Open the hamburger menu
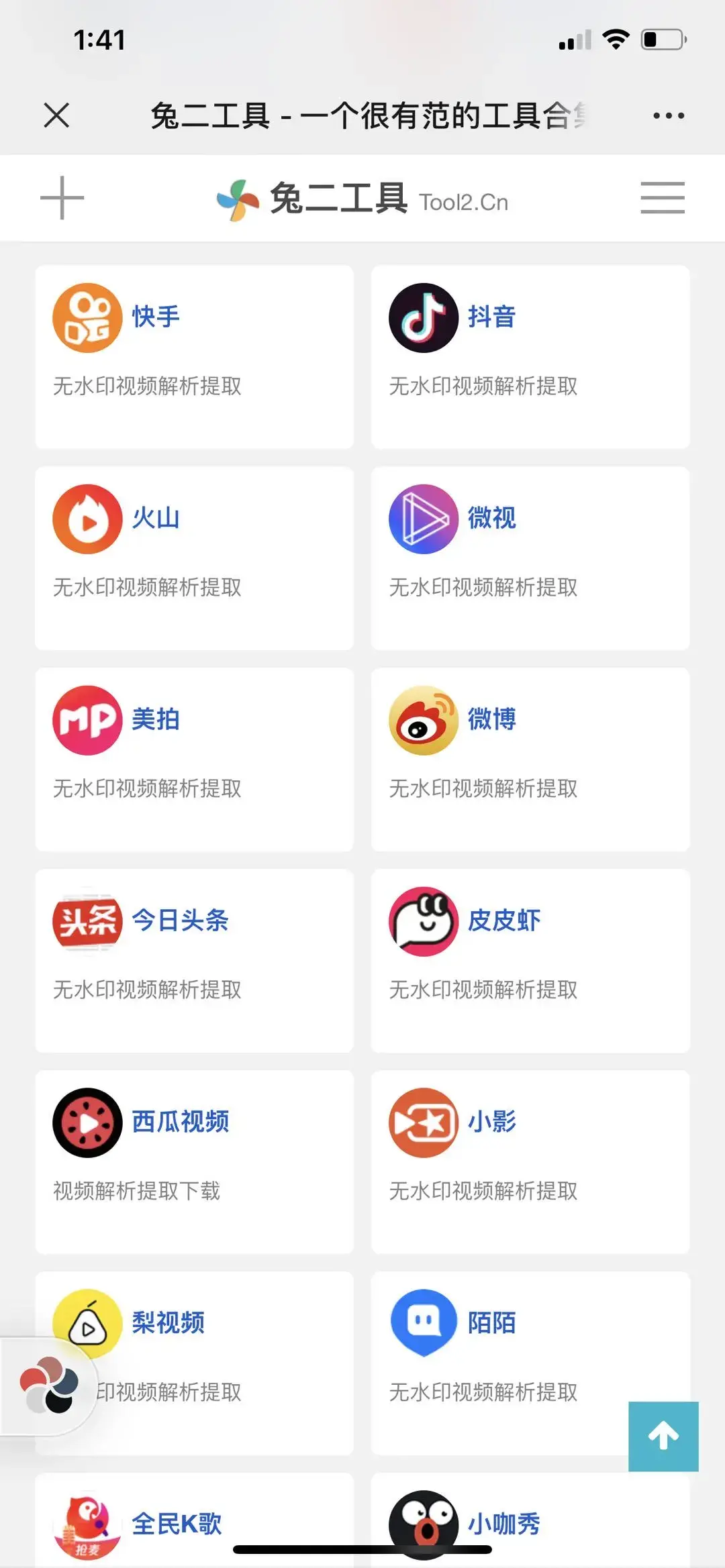 click(x=662, y=198)
